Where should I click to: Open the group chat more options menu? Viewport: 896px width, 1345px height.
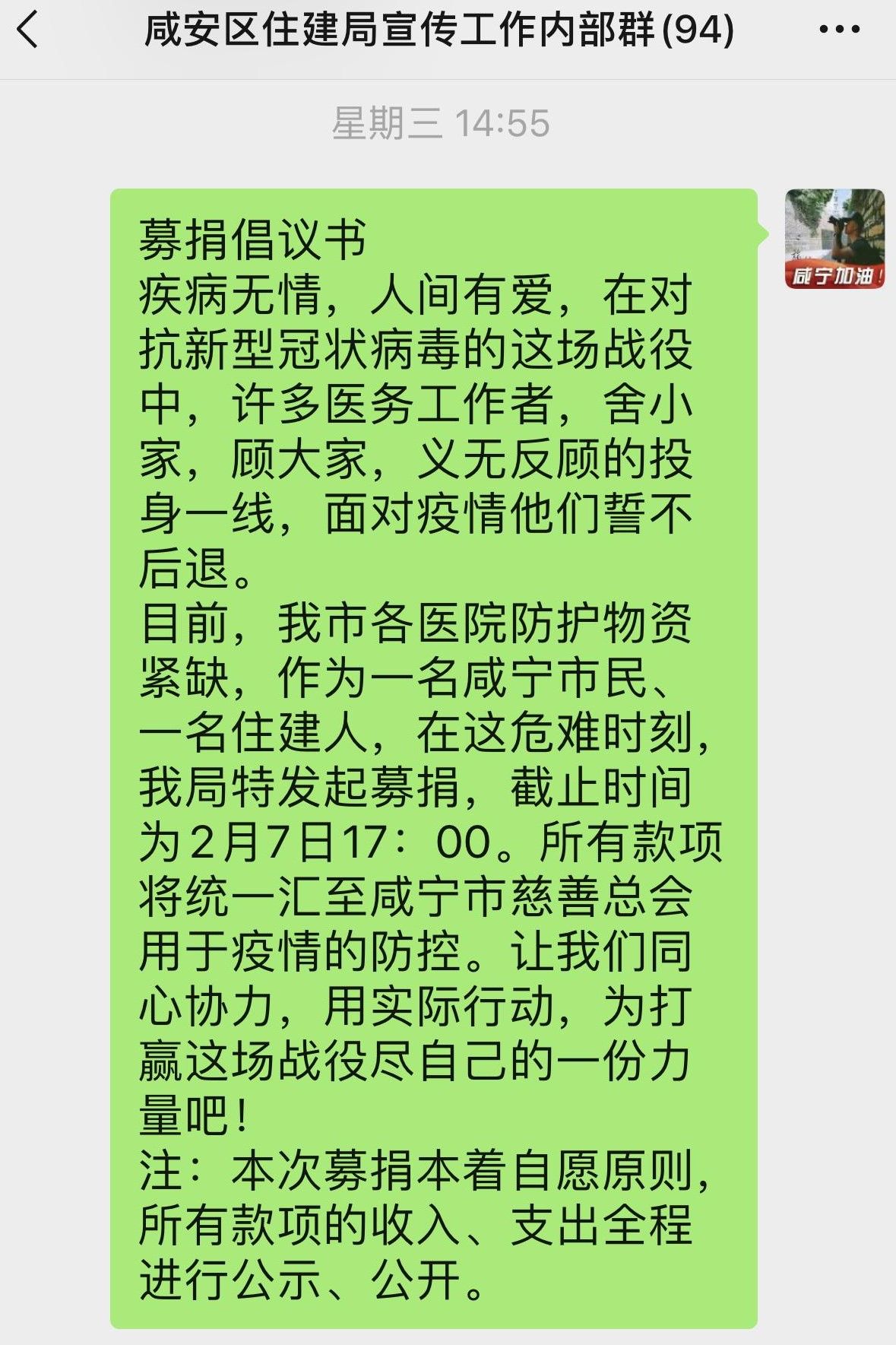click(840, 30)
